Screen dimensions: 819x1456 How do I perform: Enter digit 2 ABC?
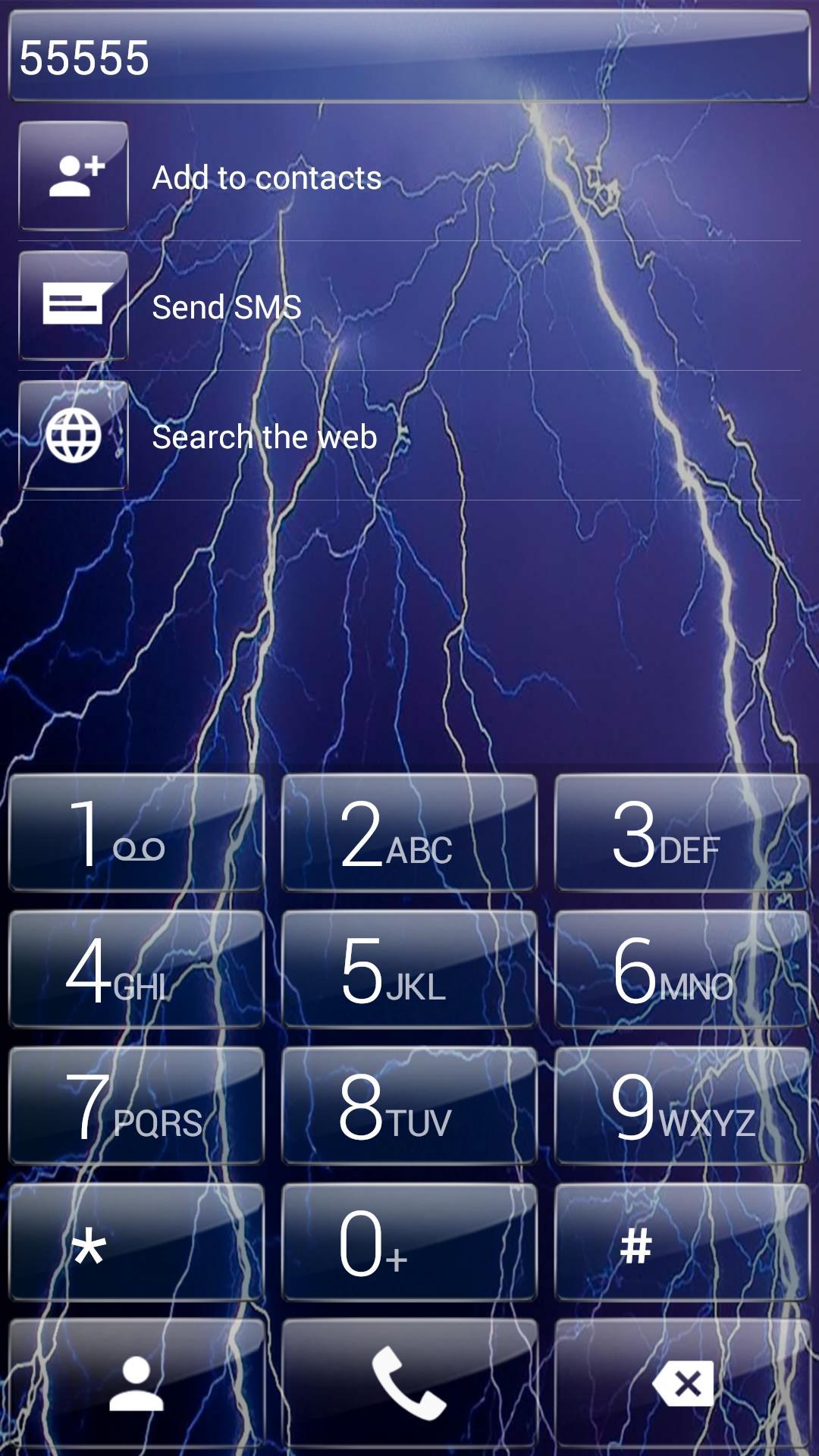click(409, 833)
